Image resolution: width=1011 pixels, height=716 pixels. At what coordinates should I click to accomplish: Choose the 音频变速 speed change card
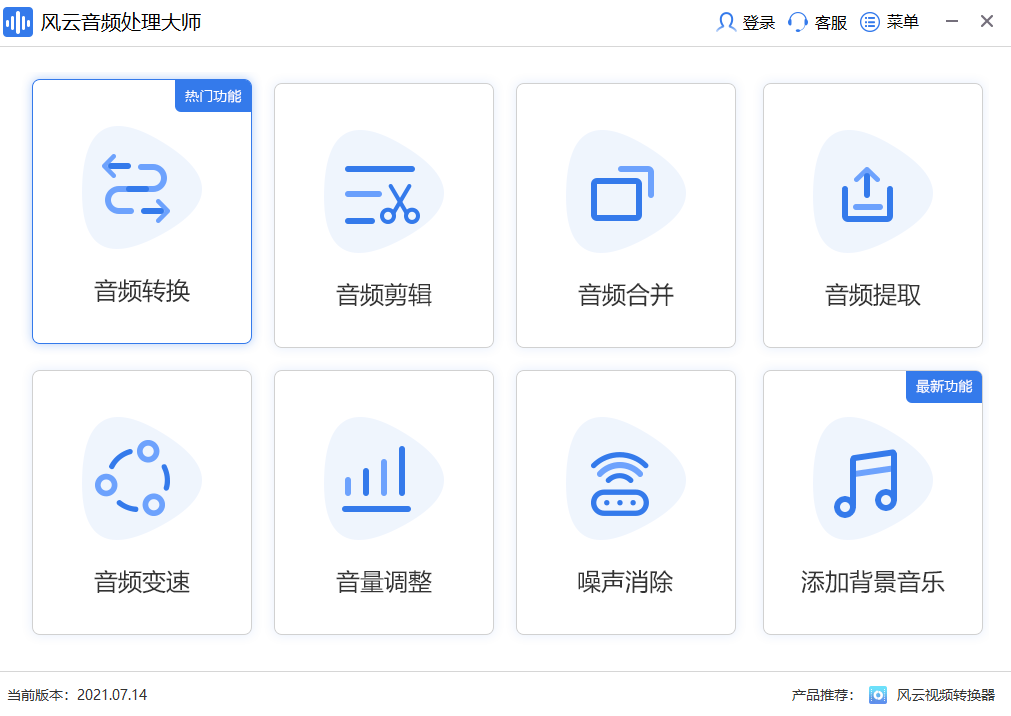coord(142,502)
